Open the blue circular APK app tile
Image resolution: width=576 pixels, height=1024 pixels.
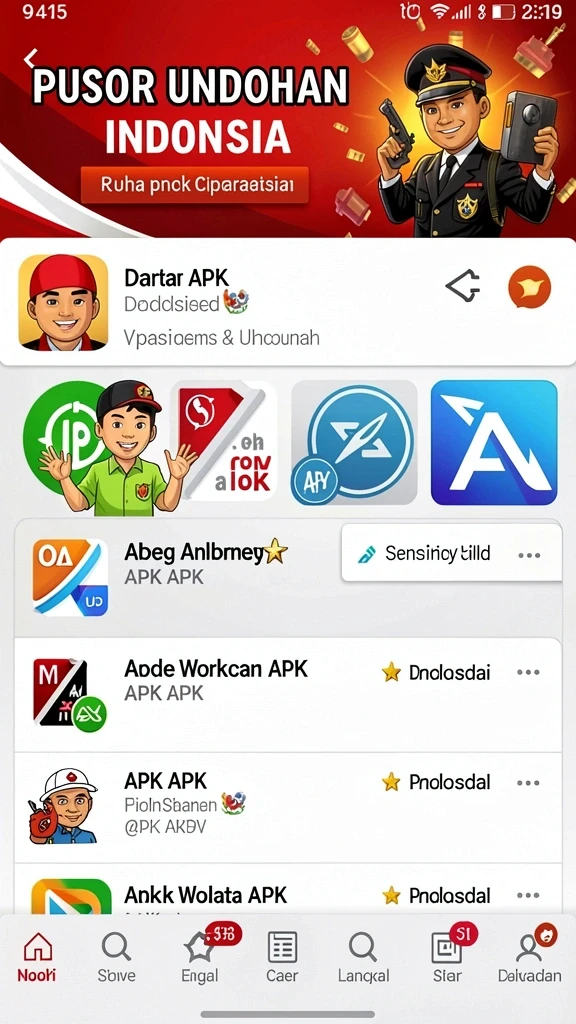coord(354,443)
